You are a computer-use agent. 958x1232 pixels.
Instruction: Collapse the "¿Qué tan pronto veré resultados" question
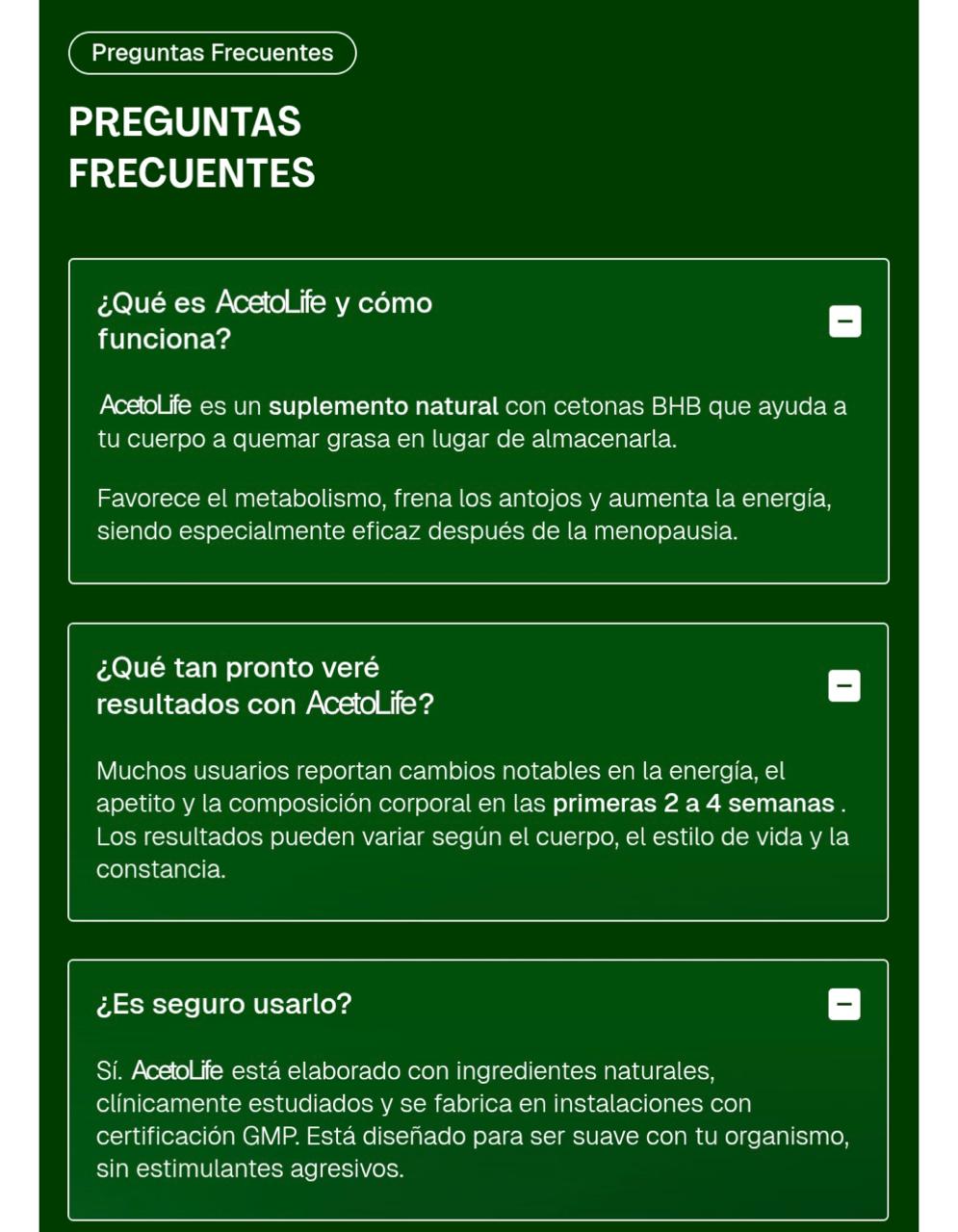(x=844, y=686)
